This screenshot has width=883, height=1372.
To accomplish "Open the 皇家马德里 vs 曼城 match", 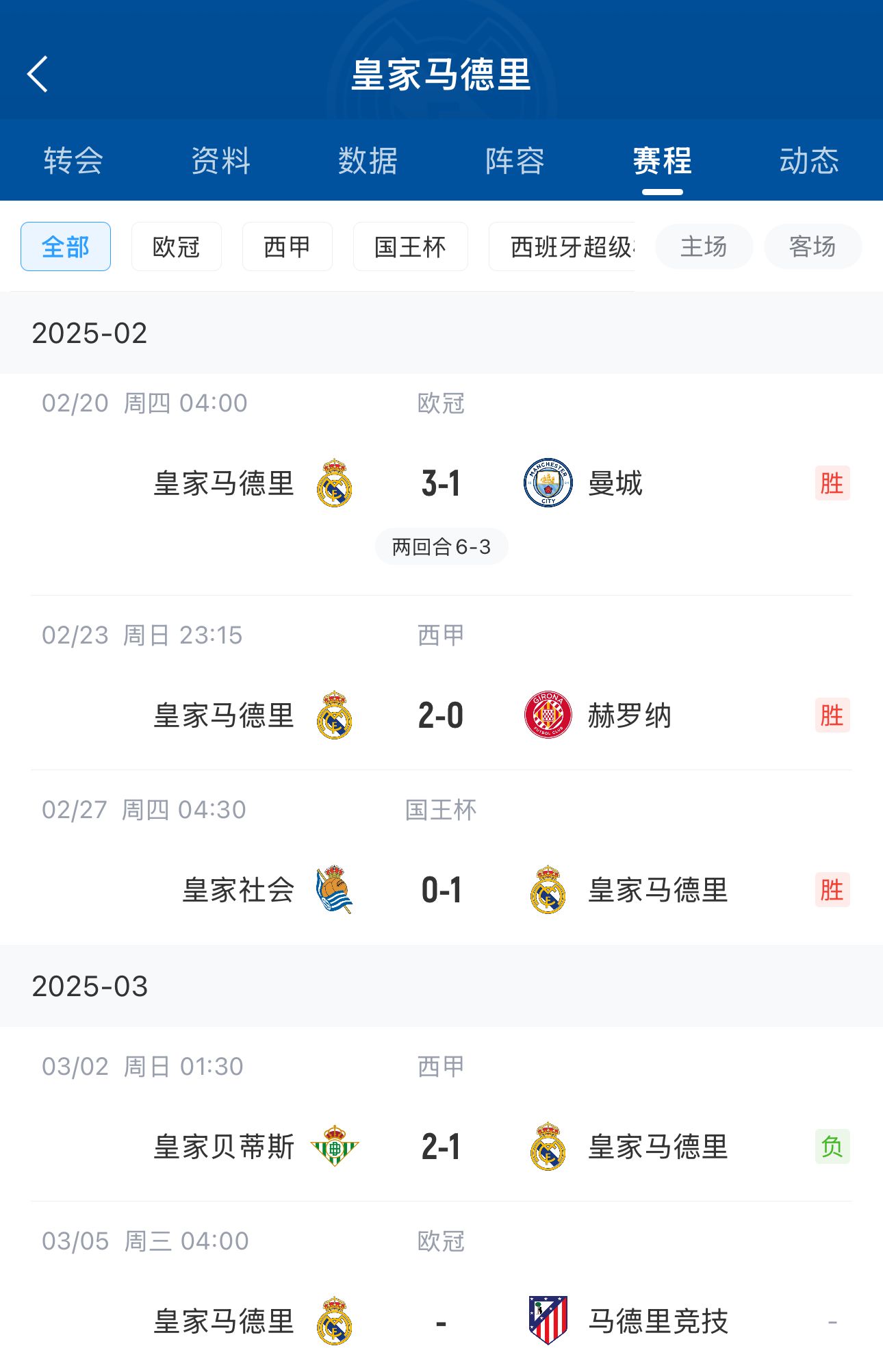I will pos(441,484).
